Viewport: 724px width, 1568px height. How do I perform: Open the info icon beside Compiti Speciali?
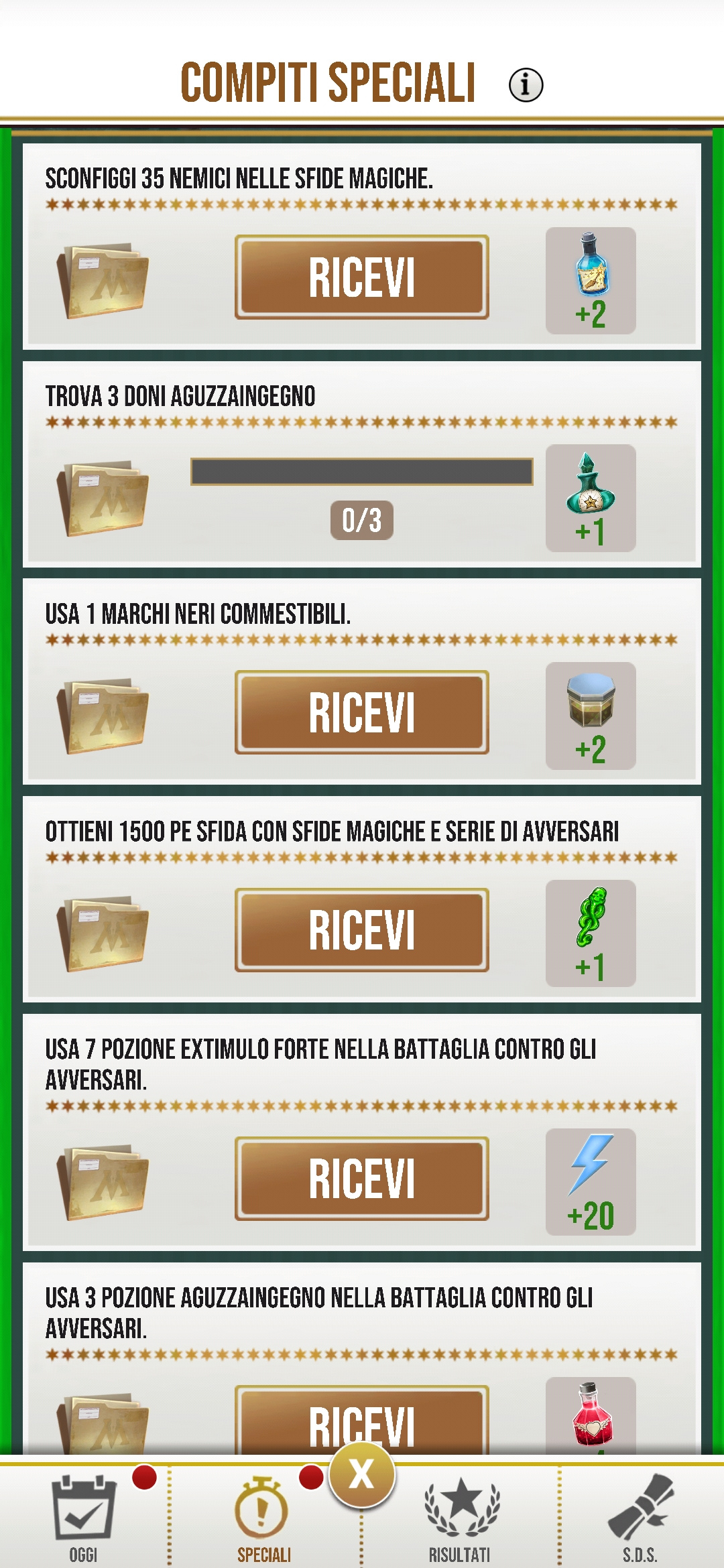click(526, 85)
